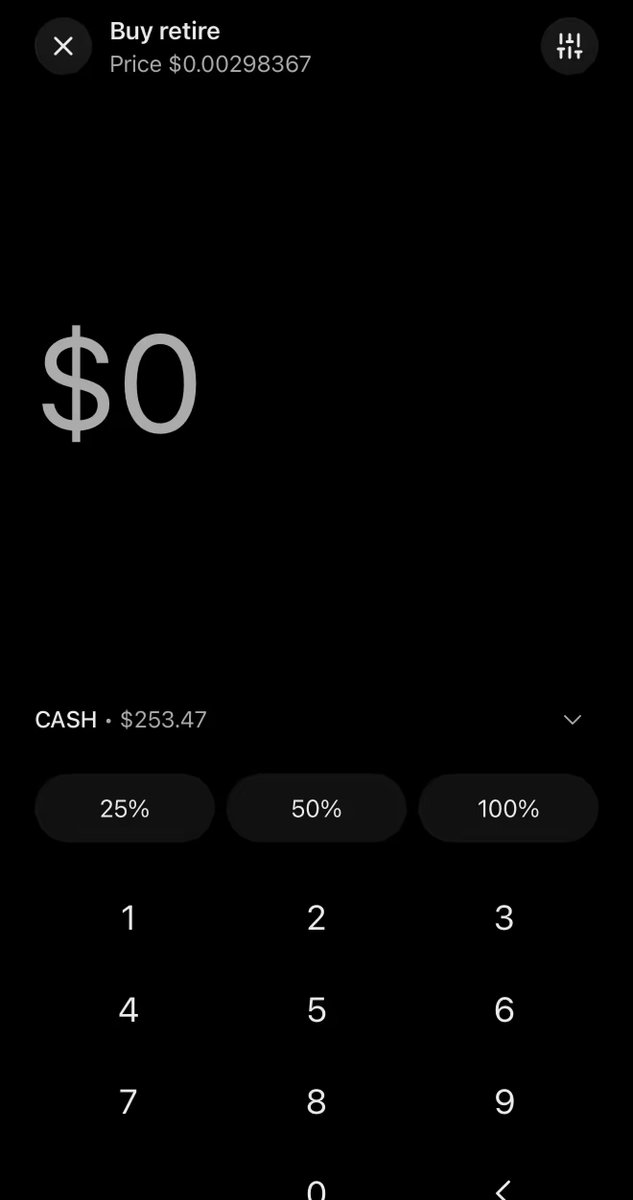
Task: Open the trade settings sliders icon
Action: [x=569, y=46]
